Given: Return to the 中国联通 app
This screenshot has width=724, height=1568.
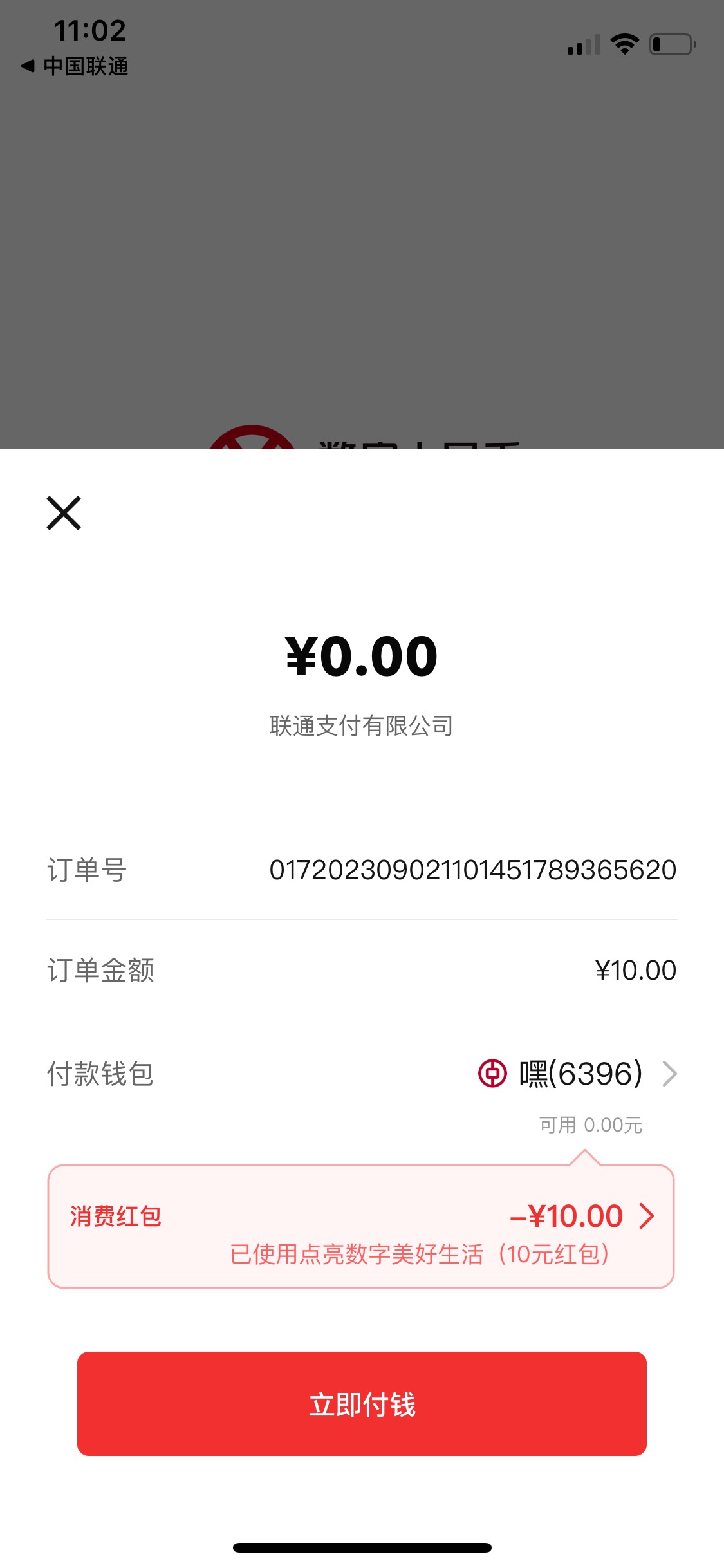Looking at the screenshot, I should pyautogui.click(x=75, y=66).
